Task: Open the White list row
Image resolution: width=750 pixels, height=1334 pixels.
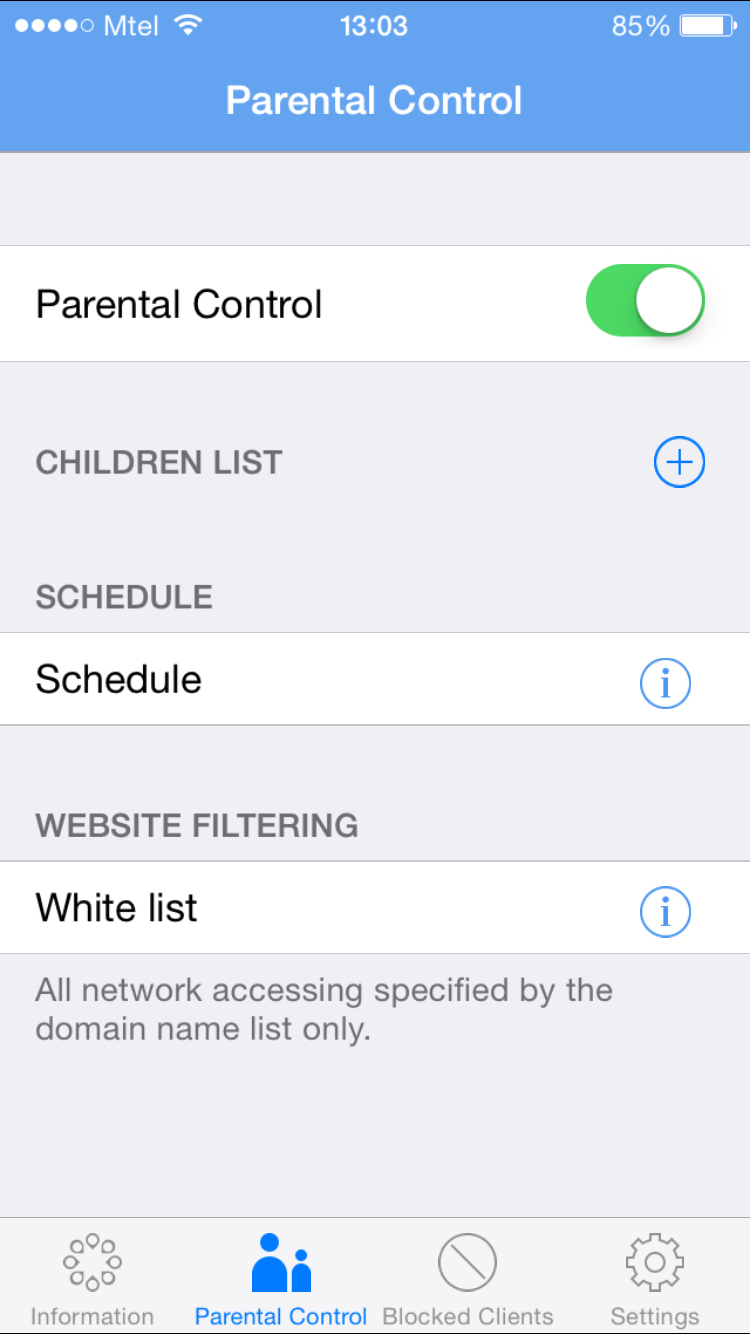Action: (x=300, y=907)
